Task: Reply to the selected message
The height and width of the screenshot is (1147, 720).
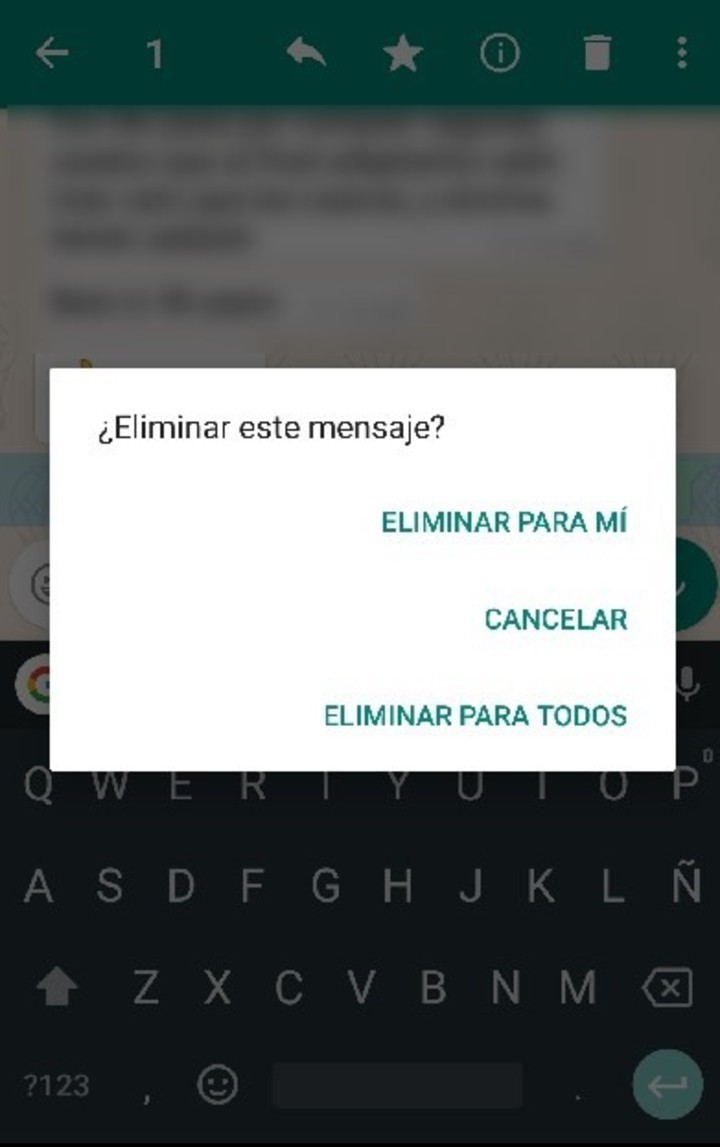Action: tap(306, 53)
